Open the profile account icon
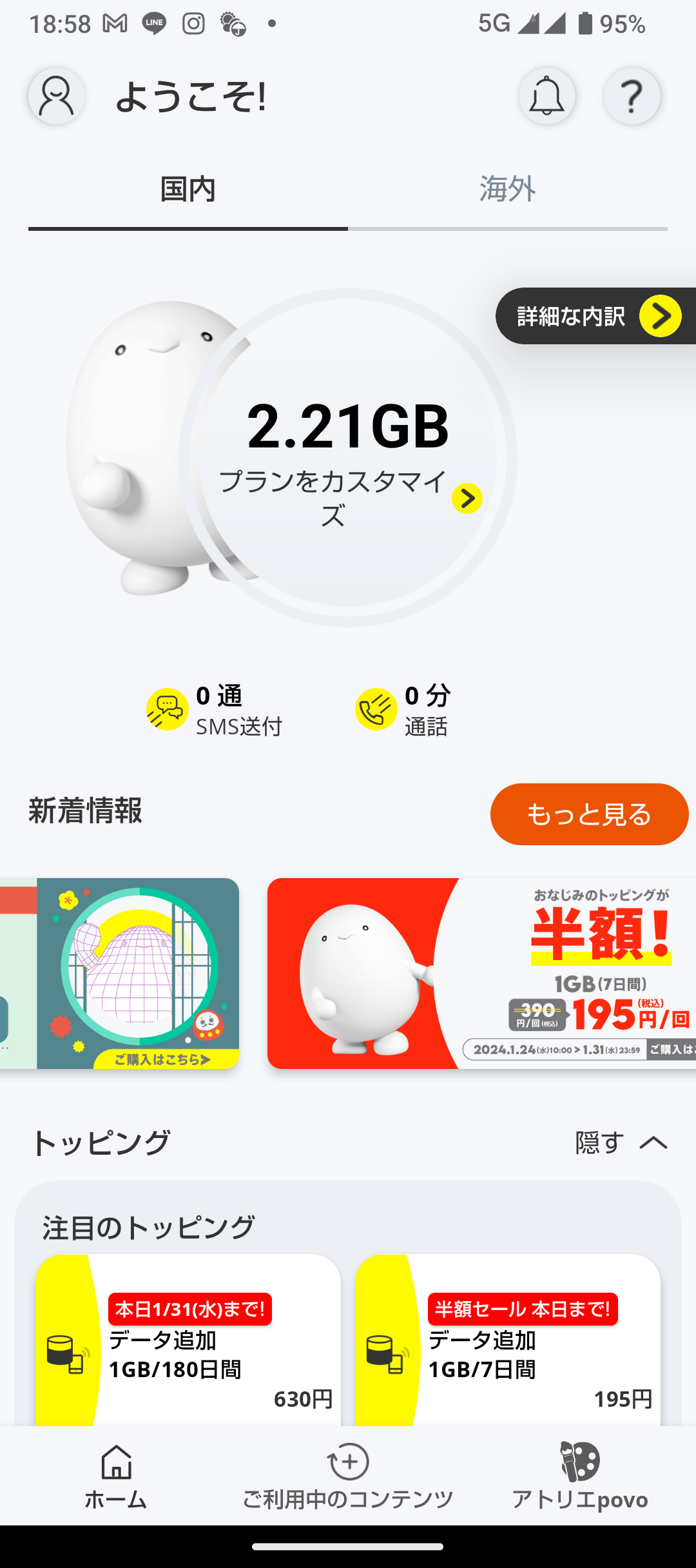 (57, 96)
